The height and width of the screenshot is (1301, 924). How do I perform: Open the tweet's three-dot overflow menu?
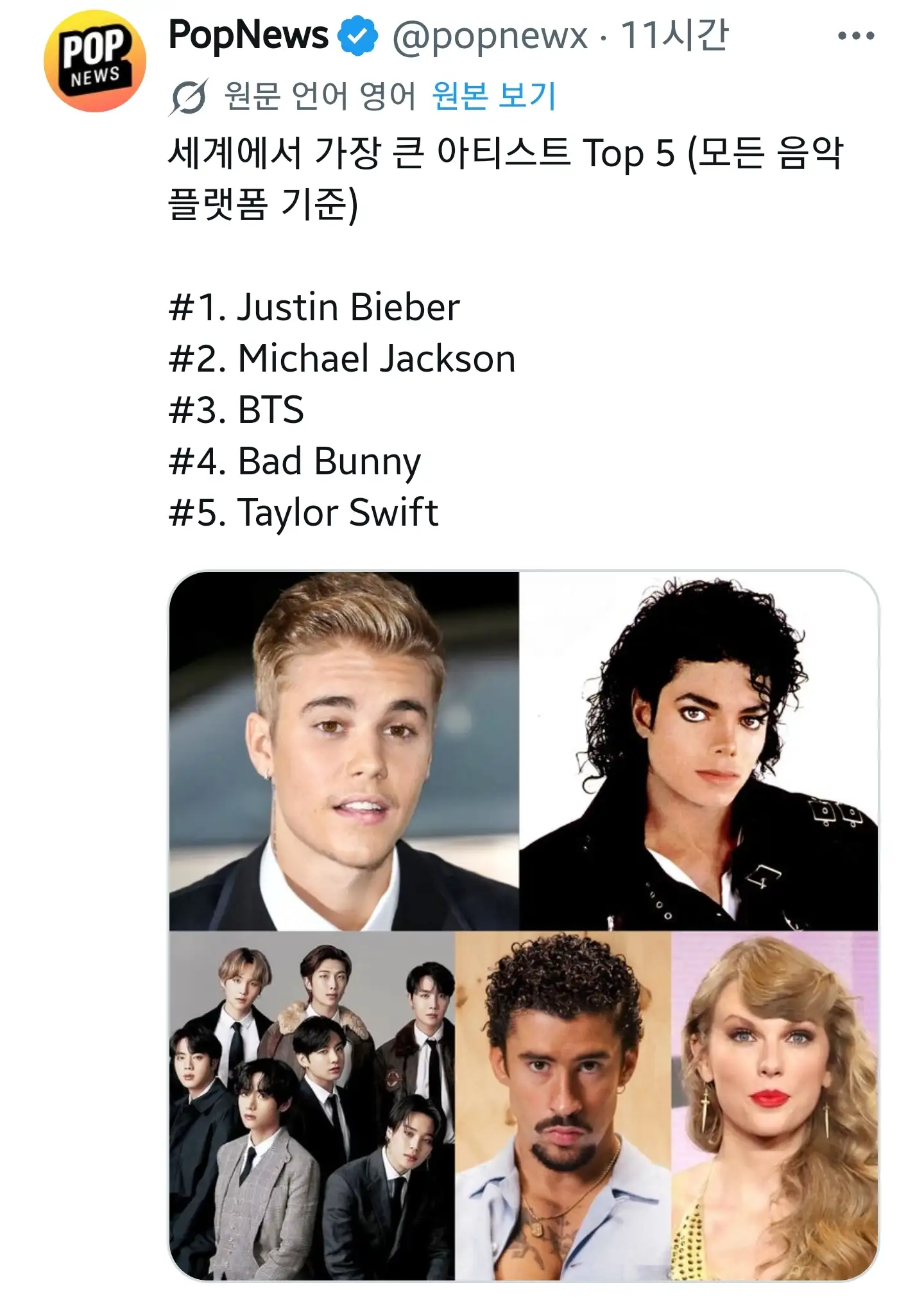855,37
